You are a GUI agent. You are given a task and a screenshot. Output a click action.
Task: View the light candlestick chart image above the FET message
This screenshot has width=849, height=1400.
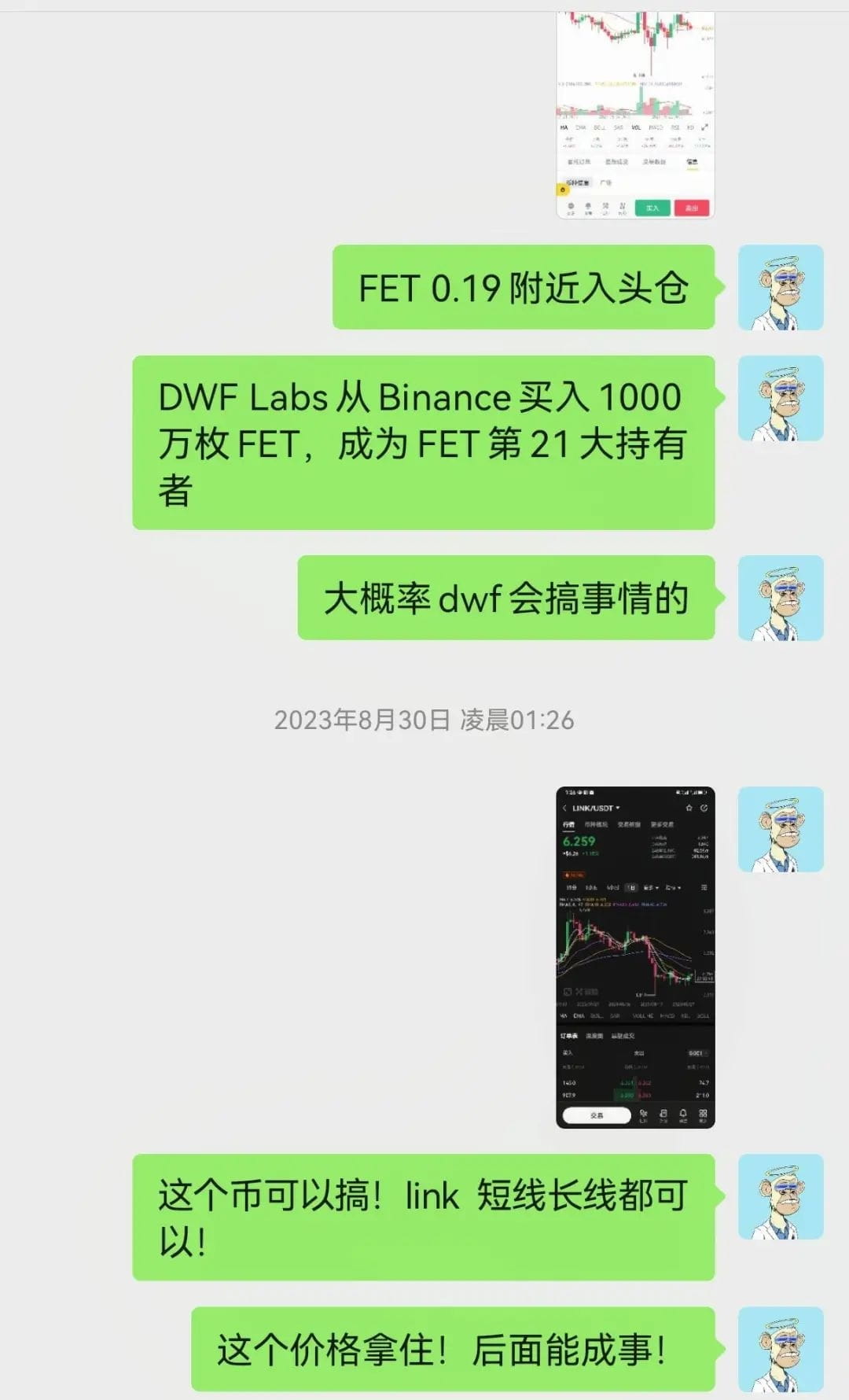[x=635, y=115]
